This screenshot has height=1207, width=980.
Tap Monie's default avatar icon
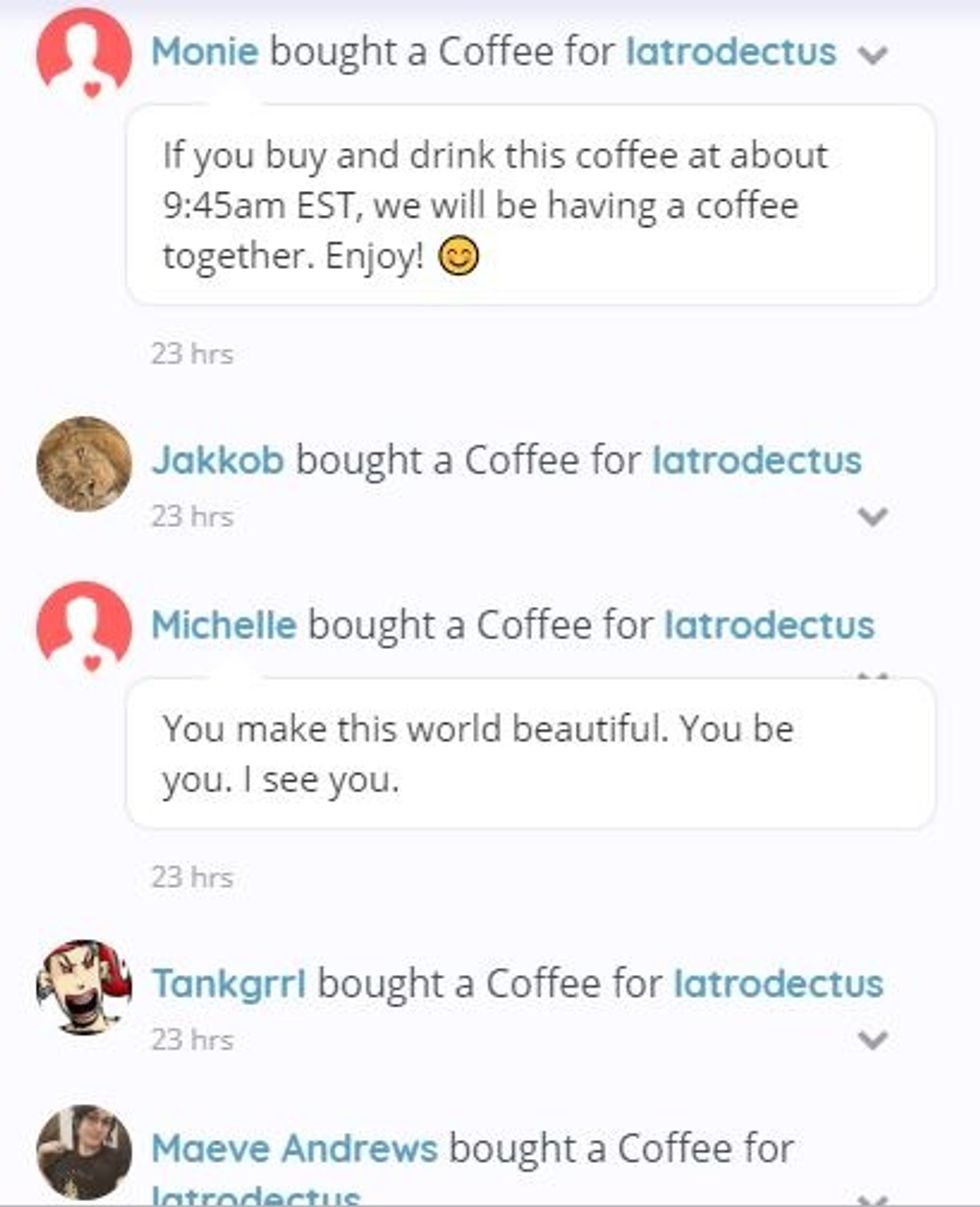pyautogui.click(x=84, y=56)
